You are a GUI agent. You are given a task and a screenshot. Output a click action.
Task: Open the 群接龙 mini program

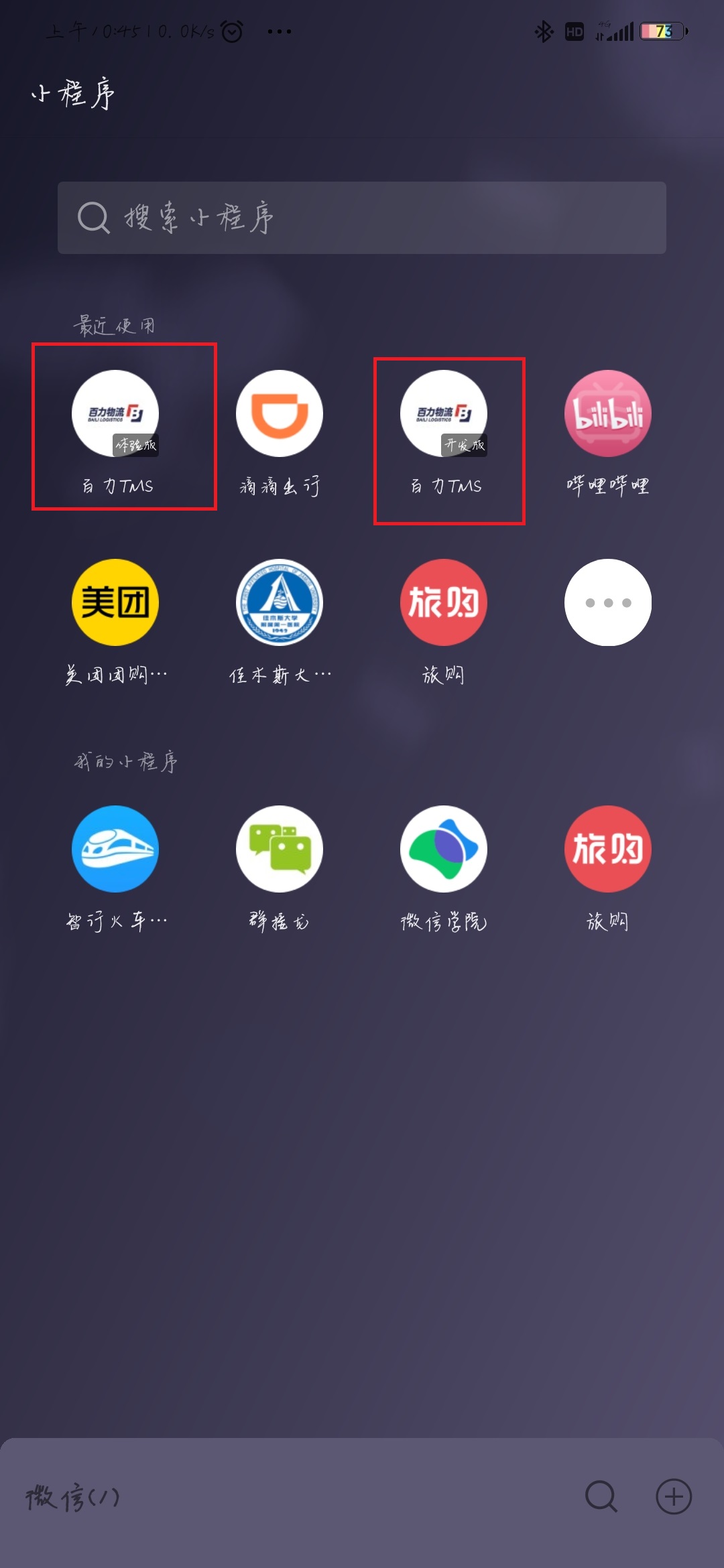[x=280, y=849]
